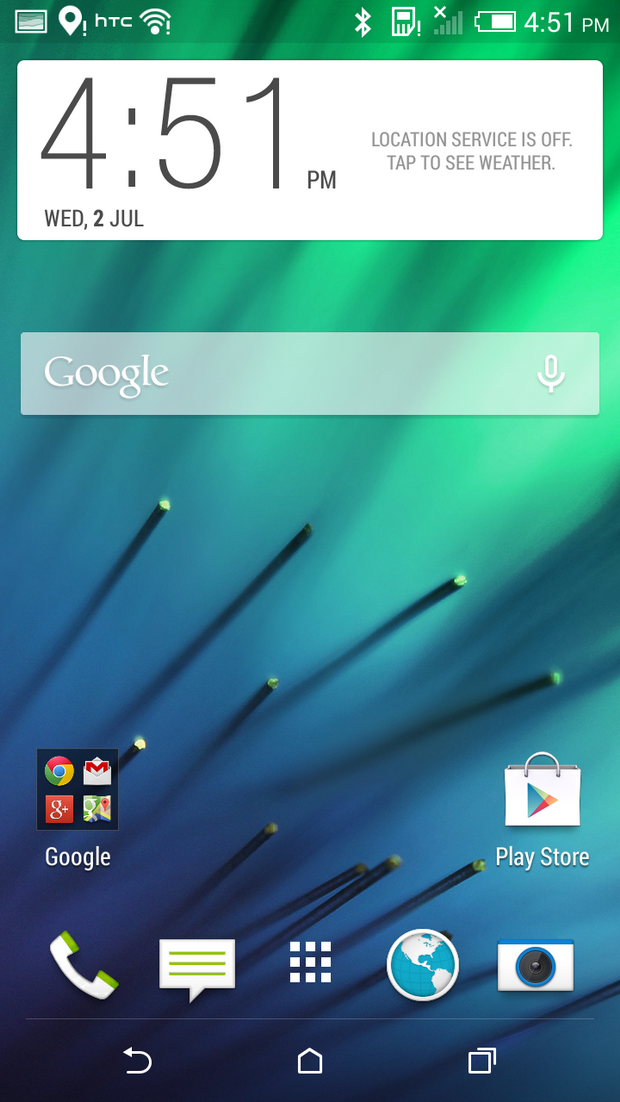The height and width of the screenshot is (1102, 620).
Task: Open the Phone dialer
Action: (83, 965)
